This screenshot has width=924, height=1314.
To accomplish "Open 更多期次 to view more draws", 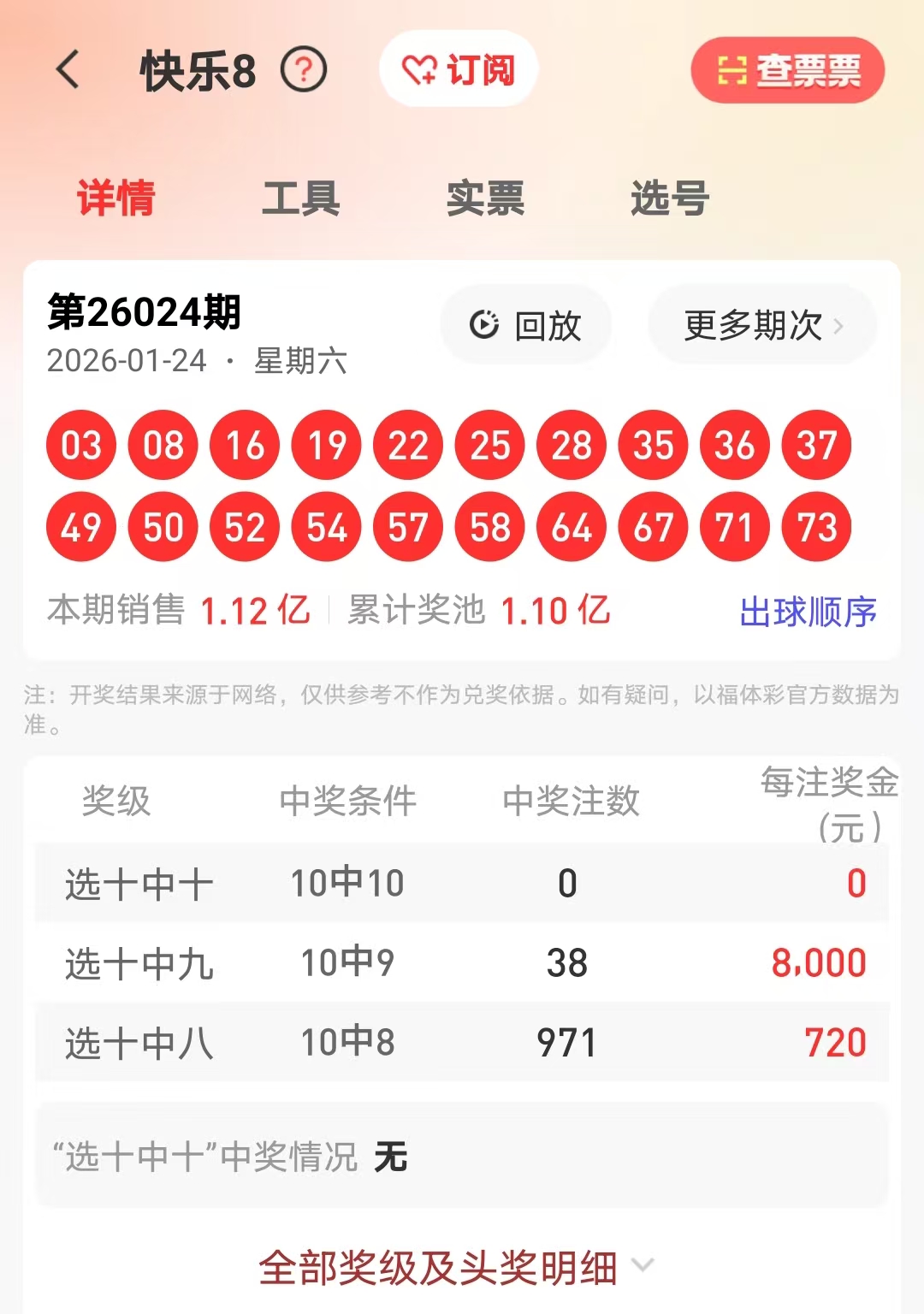I will (x=762, y=325).
